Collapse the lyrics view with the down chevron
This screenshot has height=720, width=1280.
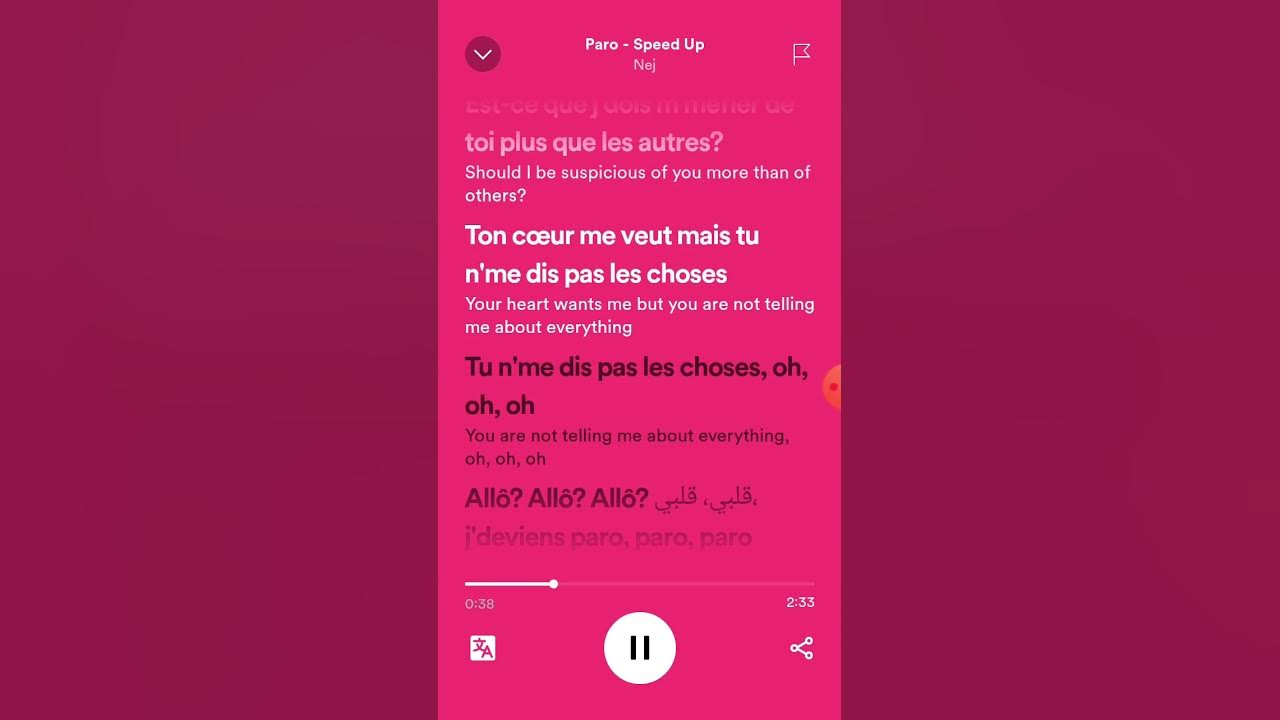click(x=483, y=54)
